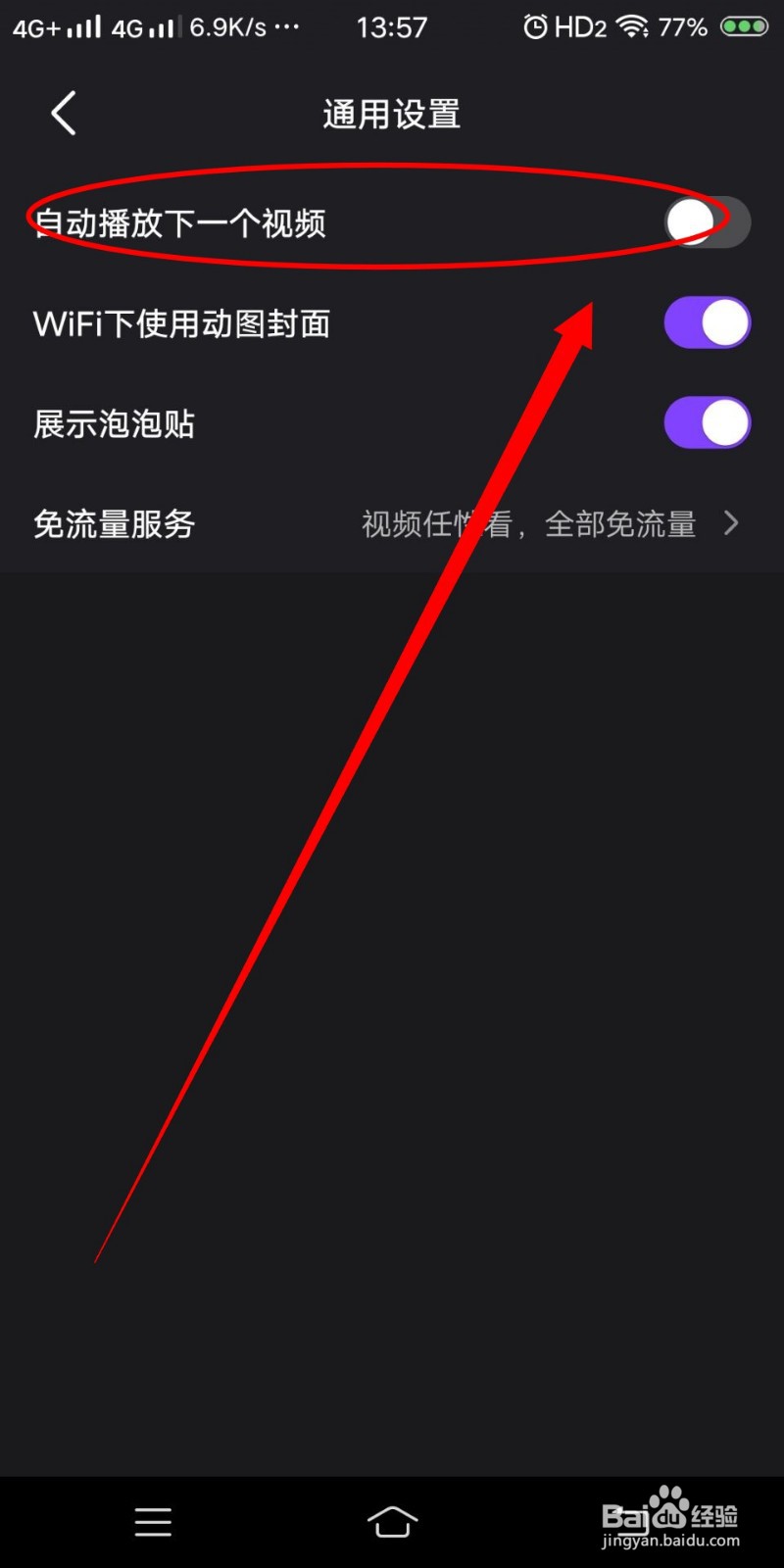Click the recent apps icon in navigation bar
This screenshot has width=784, height=1568.
[x=152, y=1521]
